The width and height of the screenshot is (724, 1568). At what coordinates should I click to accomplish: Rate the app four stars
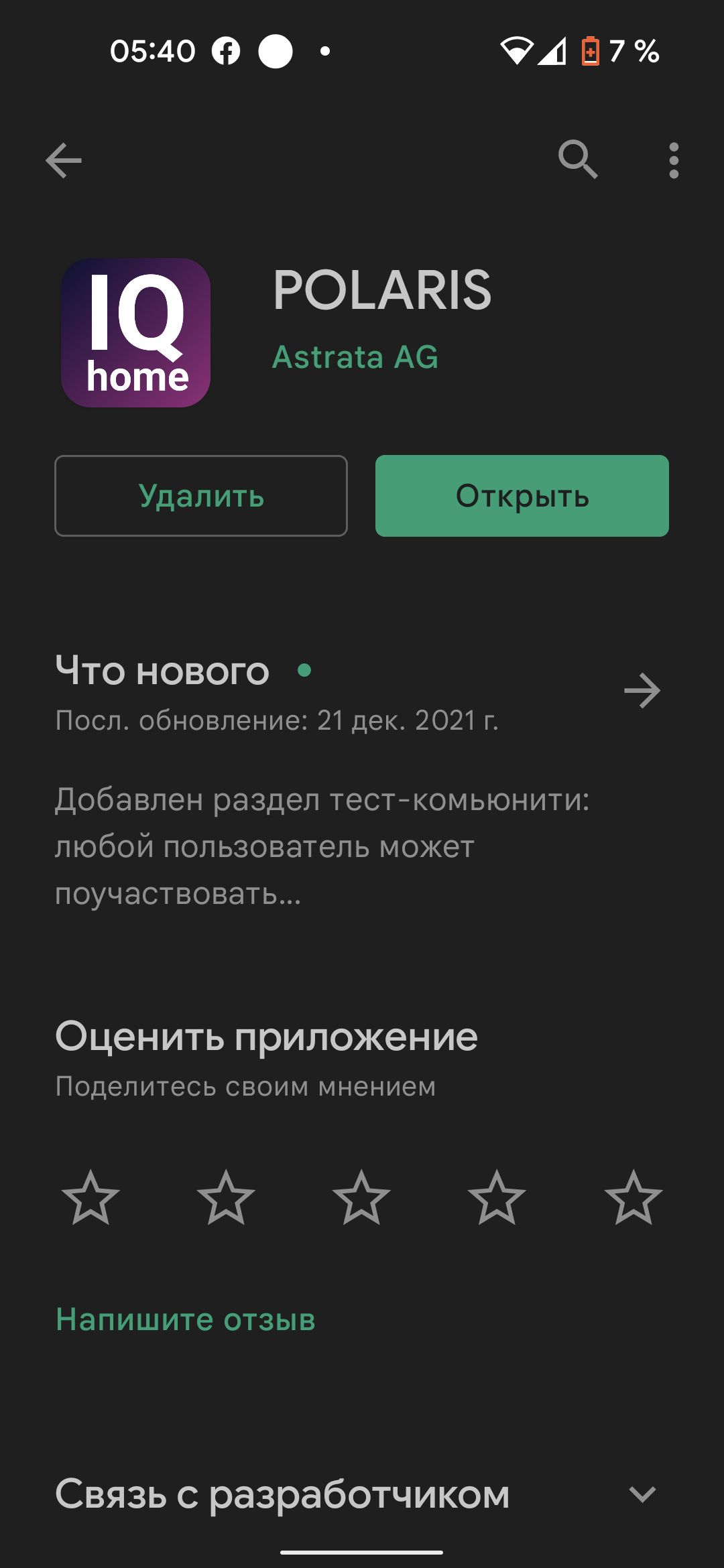[x=497, y=1198]
